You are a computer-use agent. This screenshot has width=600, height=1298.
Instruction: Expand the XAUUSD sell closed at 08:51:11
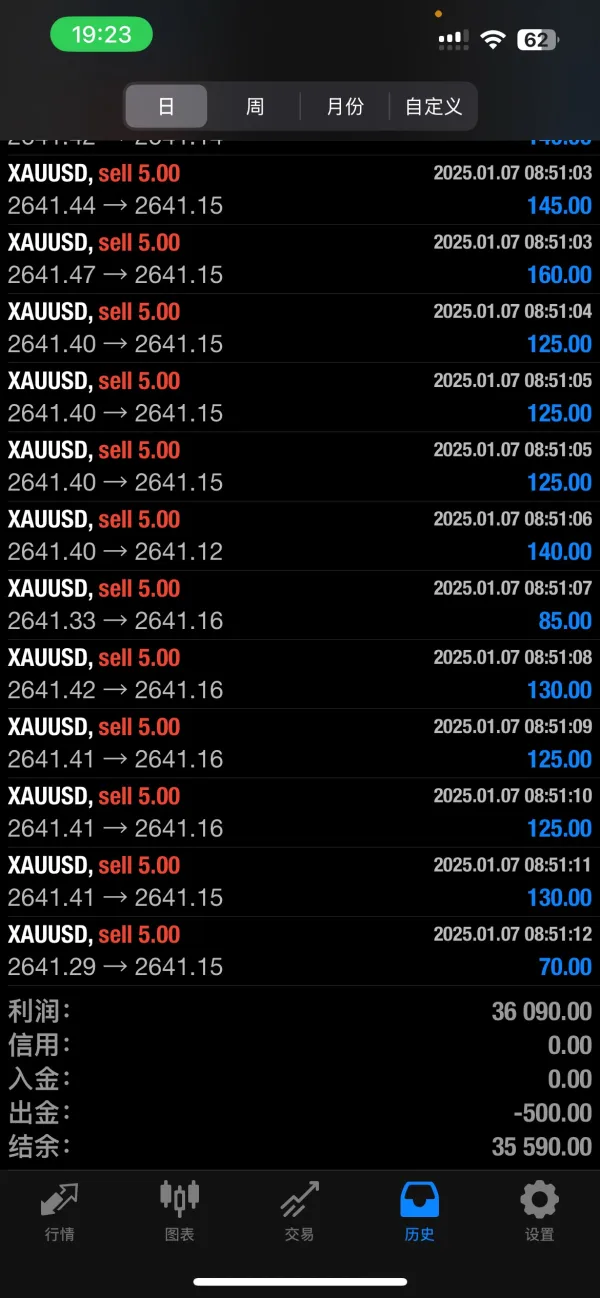[300, 882]
